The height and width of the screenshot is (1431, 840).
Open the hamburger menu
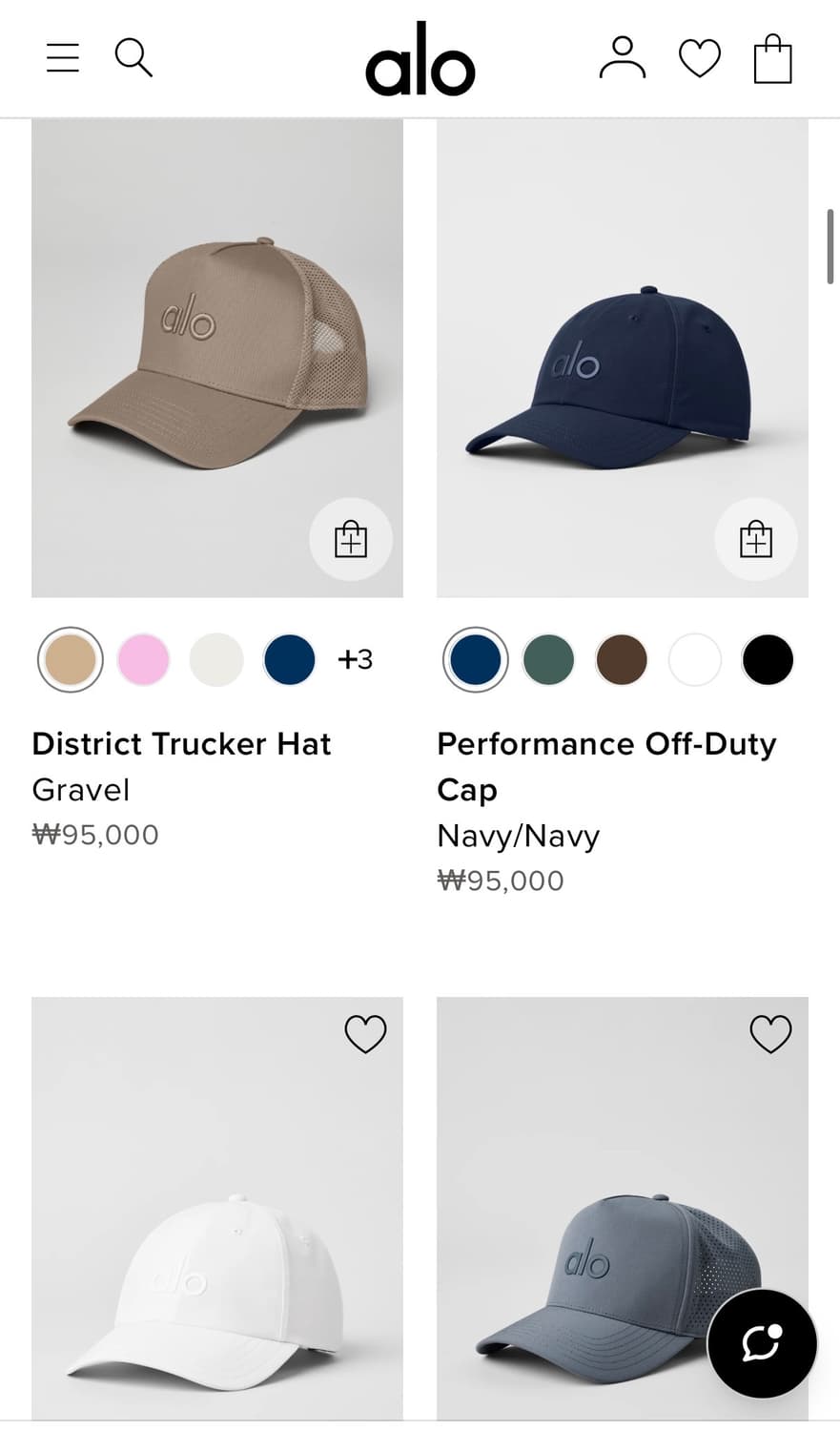63,58
